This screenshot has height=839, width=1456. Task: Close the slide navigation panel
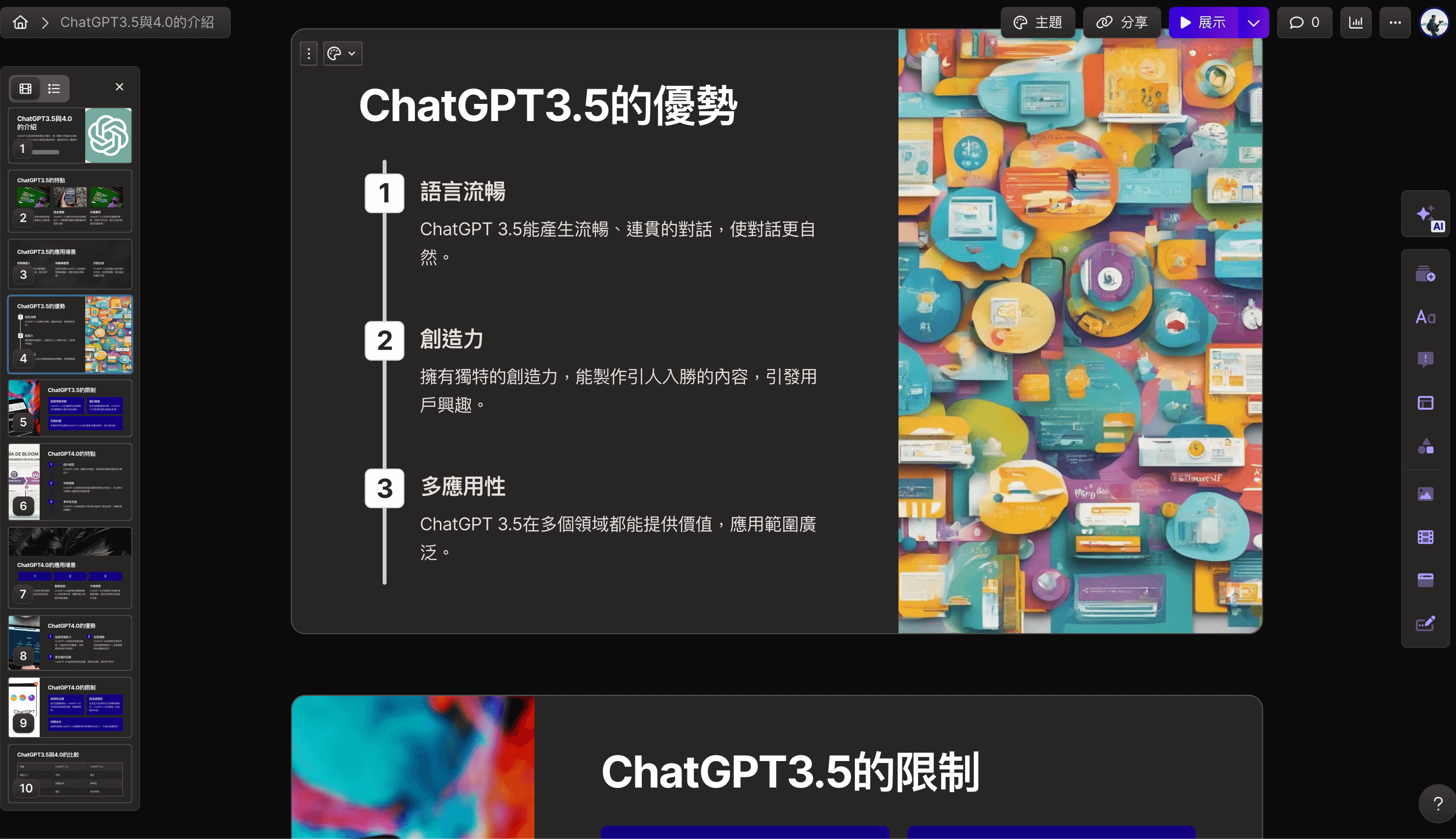(x=119, y=87)
